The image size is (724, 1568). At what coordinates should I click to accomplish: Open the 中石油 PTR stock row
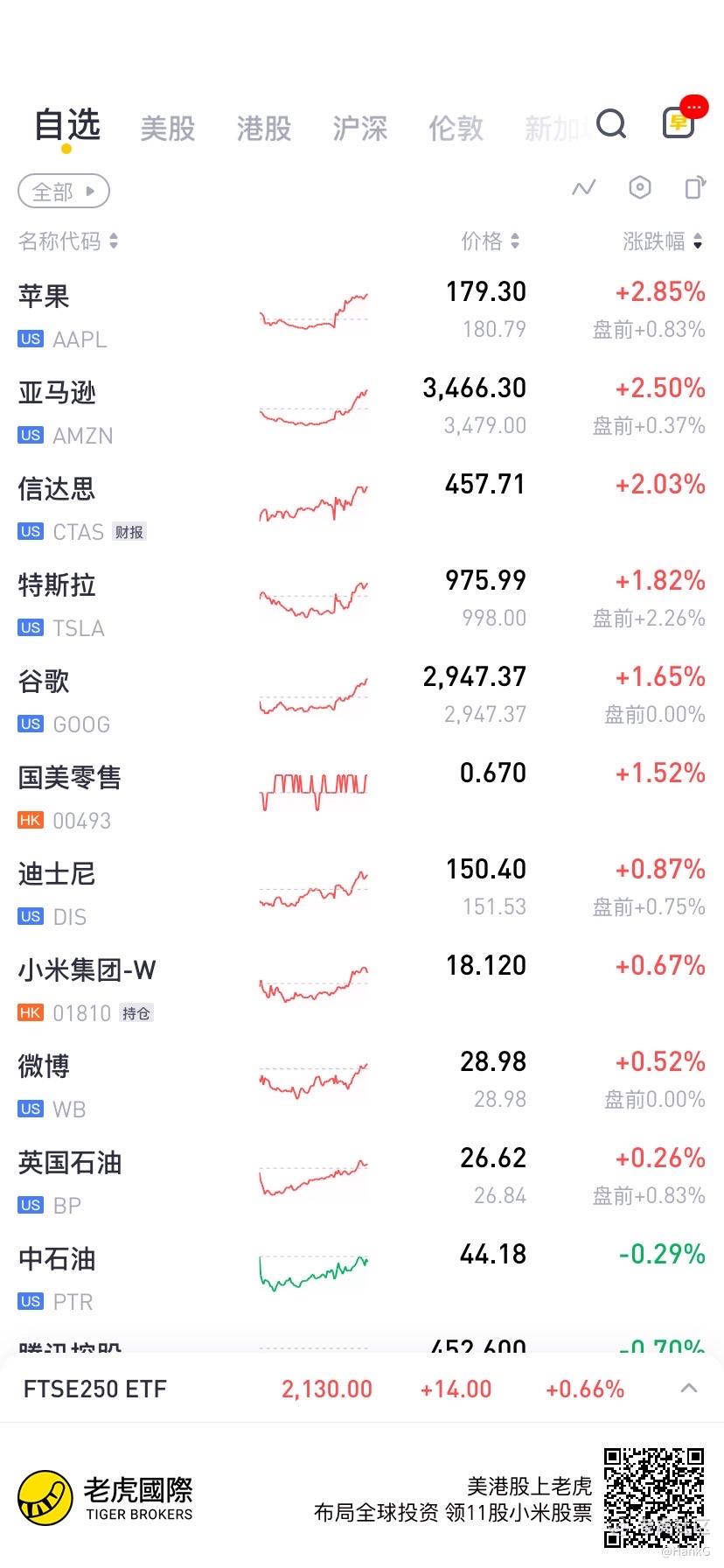[x=362, y=1277]
